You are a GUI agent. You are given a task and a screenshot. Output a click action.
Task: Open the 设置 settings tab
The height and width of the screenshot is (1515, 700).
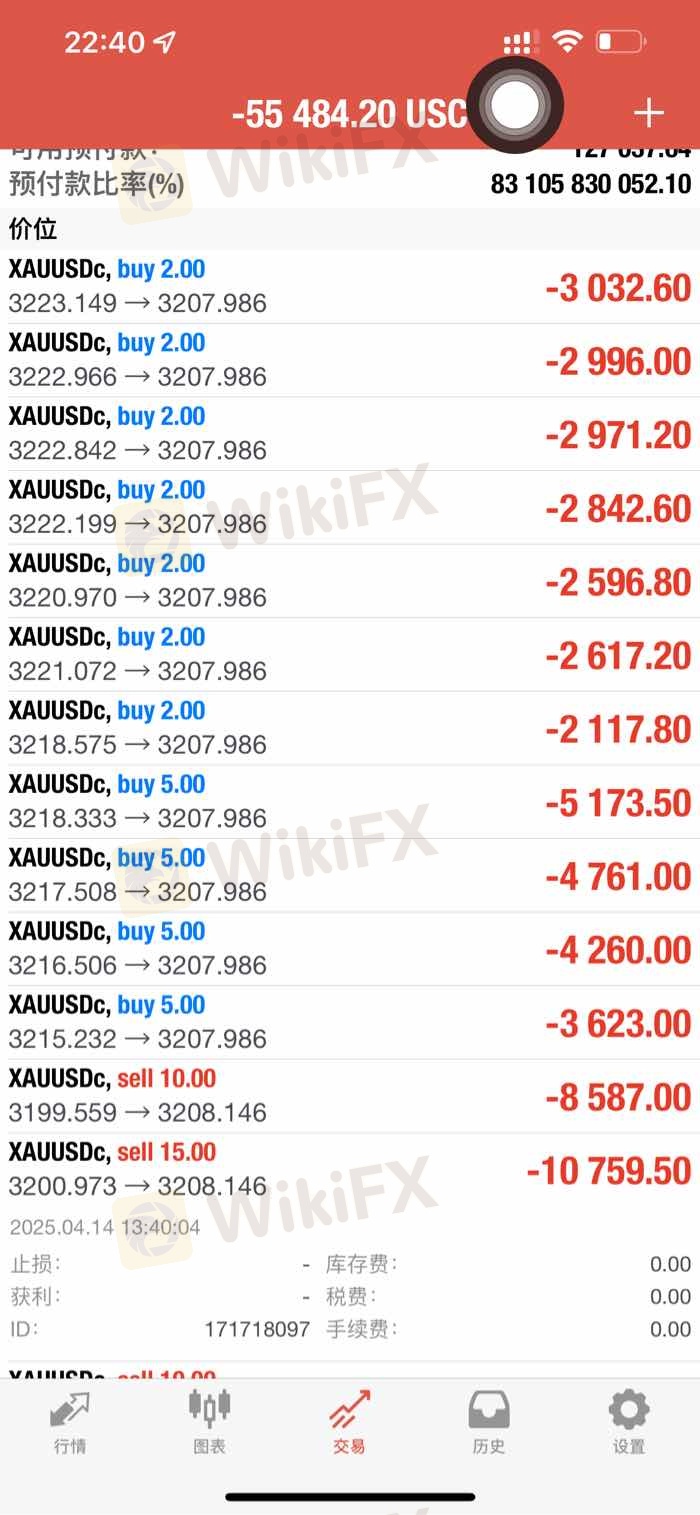[629, 1421]
